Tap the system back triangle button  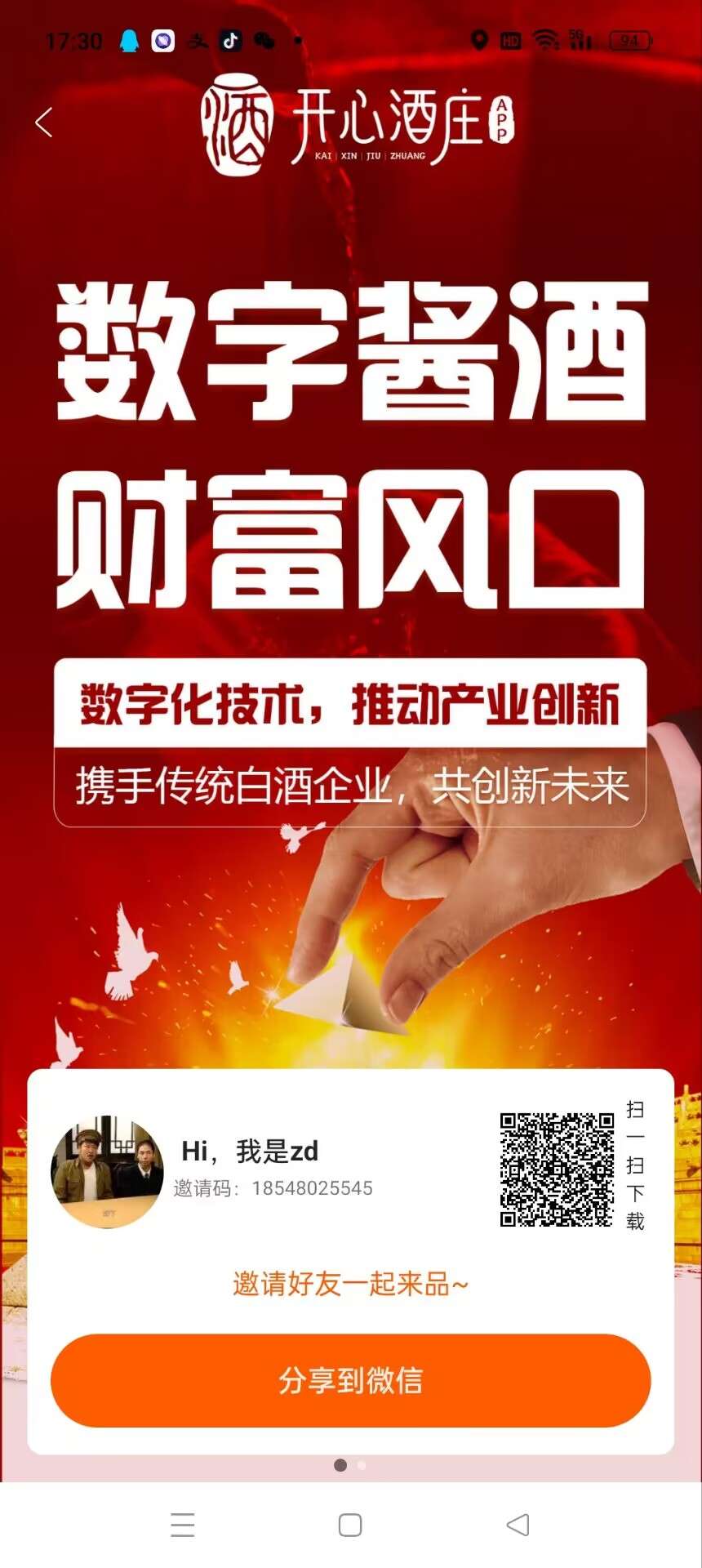(x=518, y=1525)
